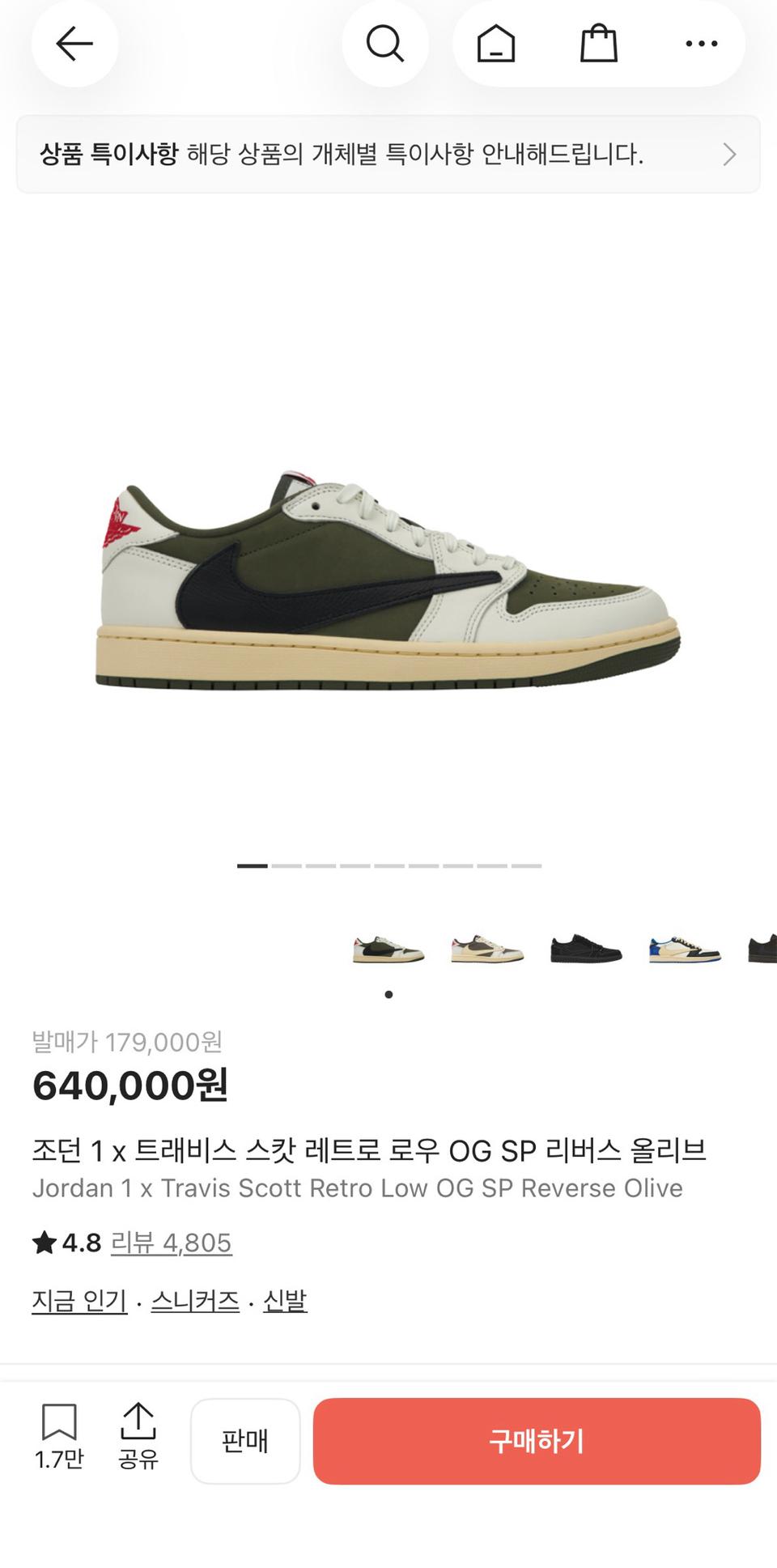The image size is (777, 1568).
Task: Open the 스니커즈 category link
Action: 195,1301
